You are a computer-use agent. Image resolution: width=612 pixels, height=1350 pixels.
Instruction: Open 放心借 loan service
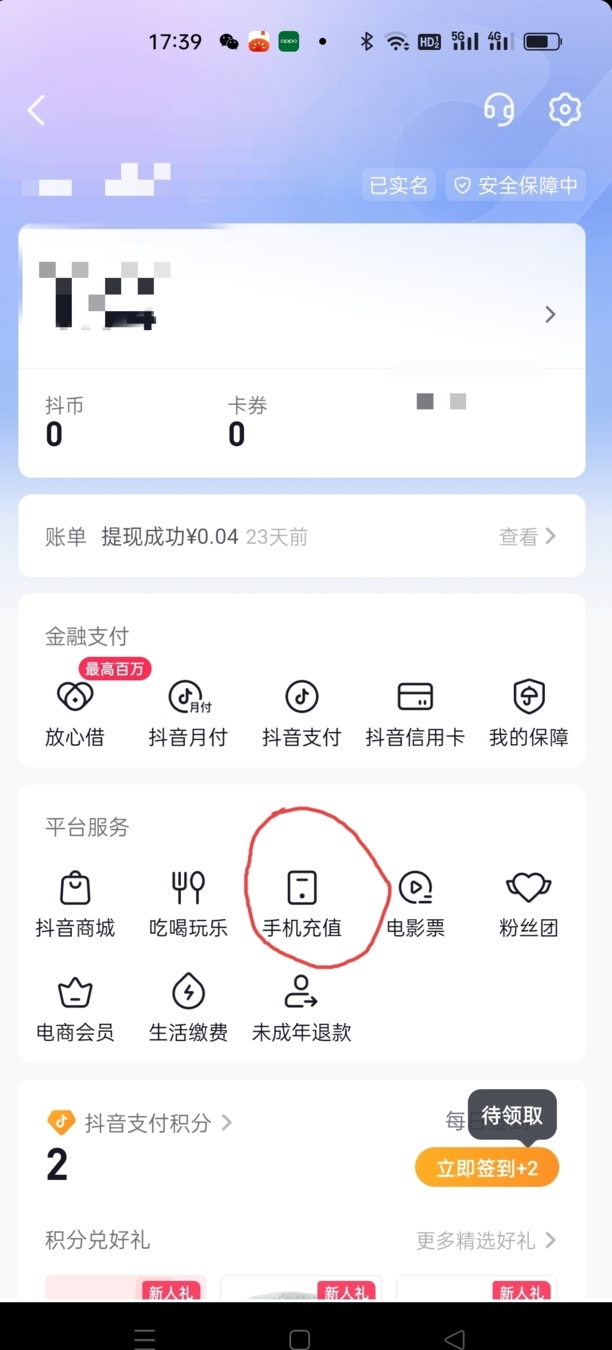(x=75, y=712)
